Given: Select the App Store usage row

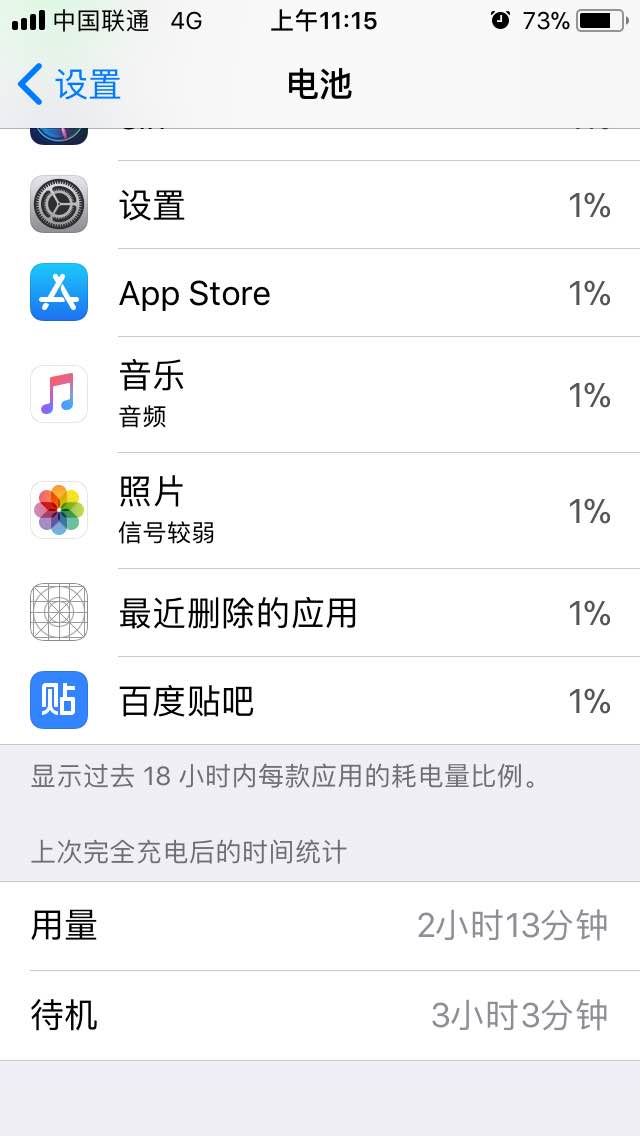Looking at the screenshot, I should click(x=320, y=293).
